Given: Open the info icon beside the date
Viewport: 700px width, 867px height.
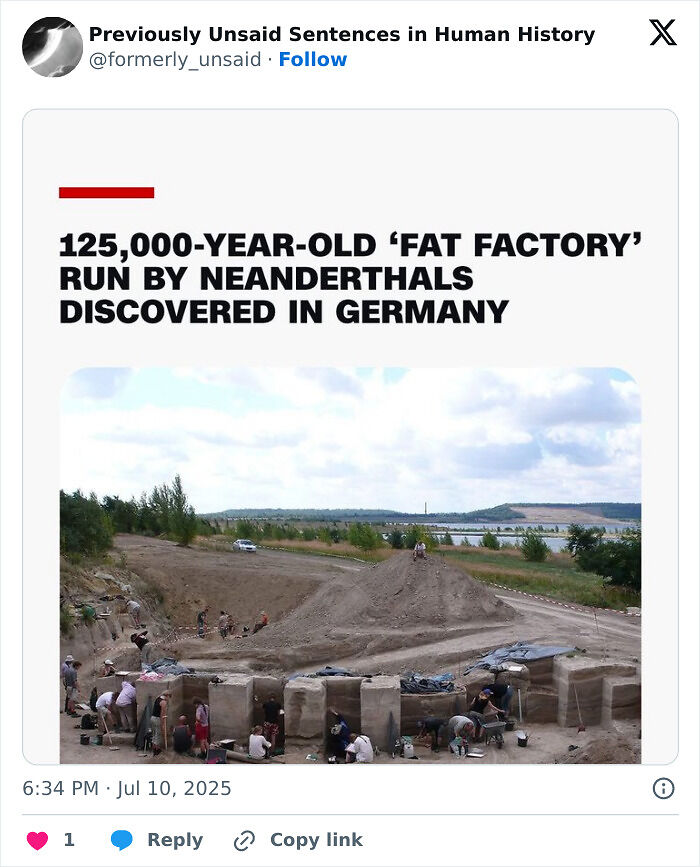Looking at the screenshot, I should point(663,788).
